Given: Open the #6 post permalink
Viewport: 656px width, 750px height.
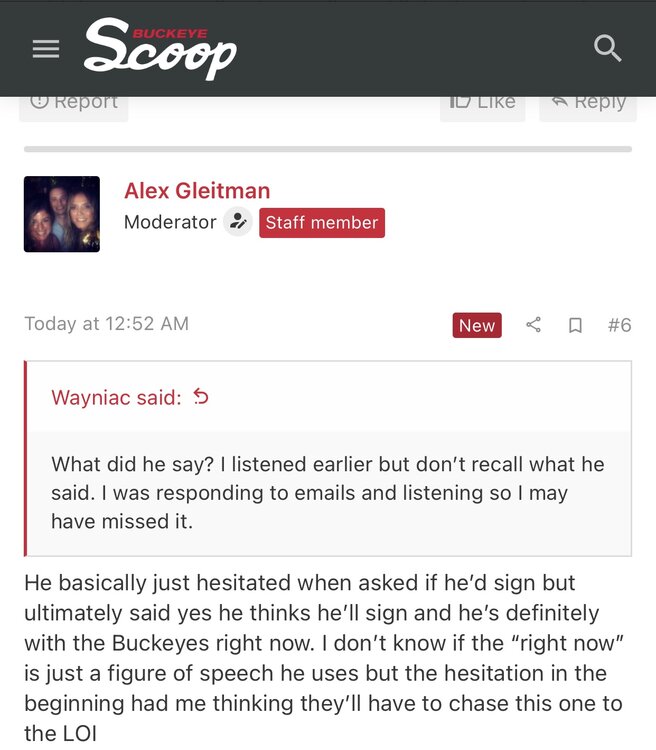Looking at the screenshot, I should pyautogui.click(x=619, y=325).
